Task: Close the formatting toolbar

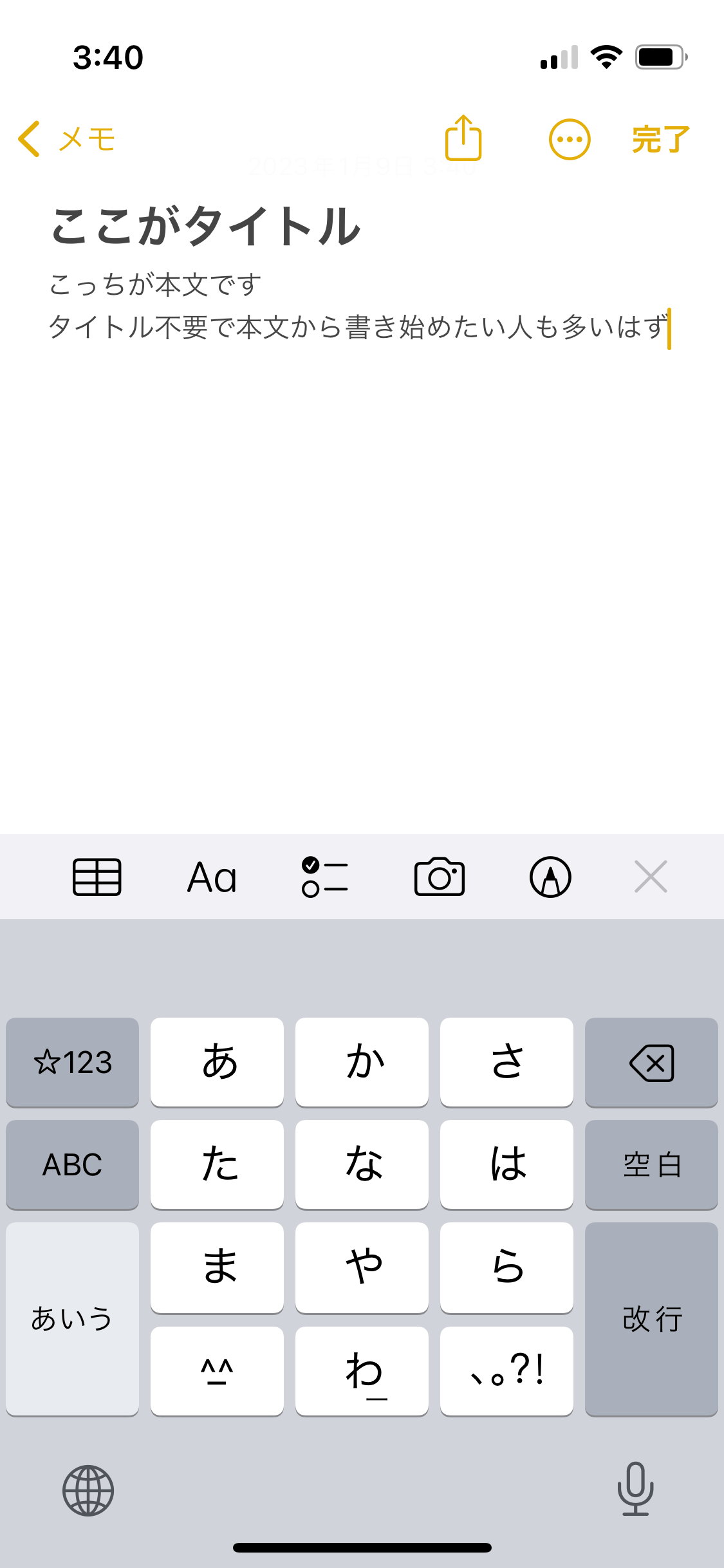Action: pos(651,877)
